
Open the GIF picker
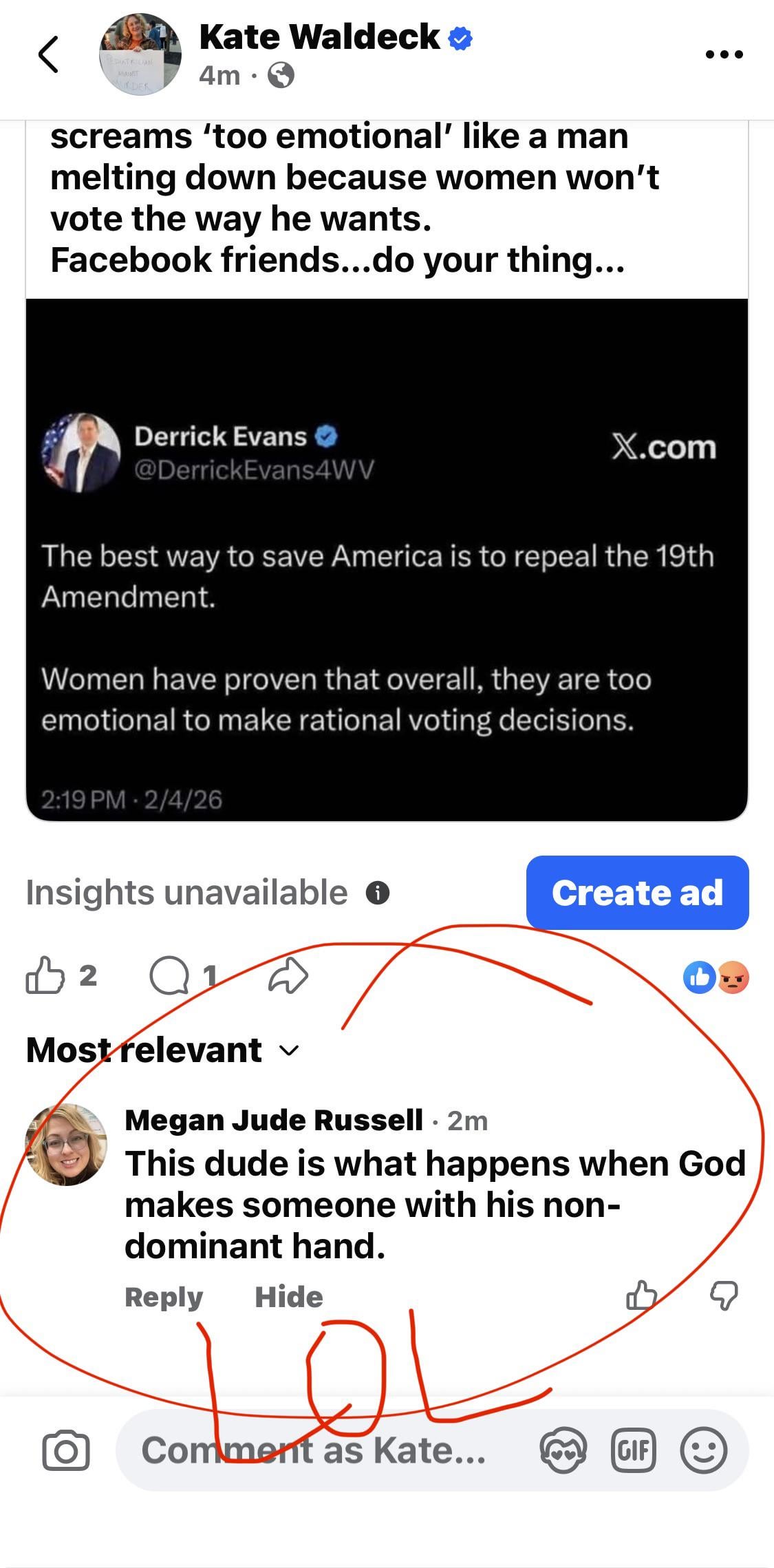(x=633, y=1450)
